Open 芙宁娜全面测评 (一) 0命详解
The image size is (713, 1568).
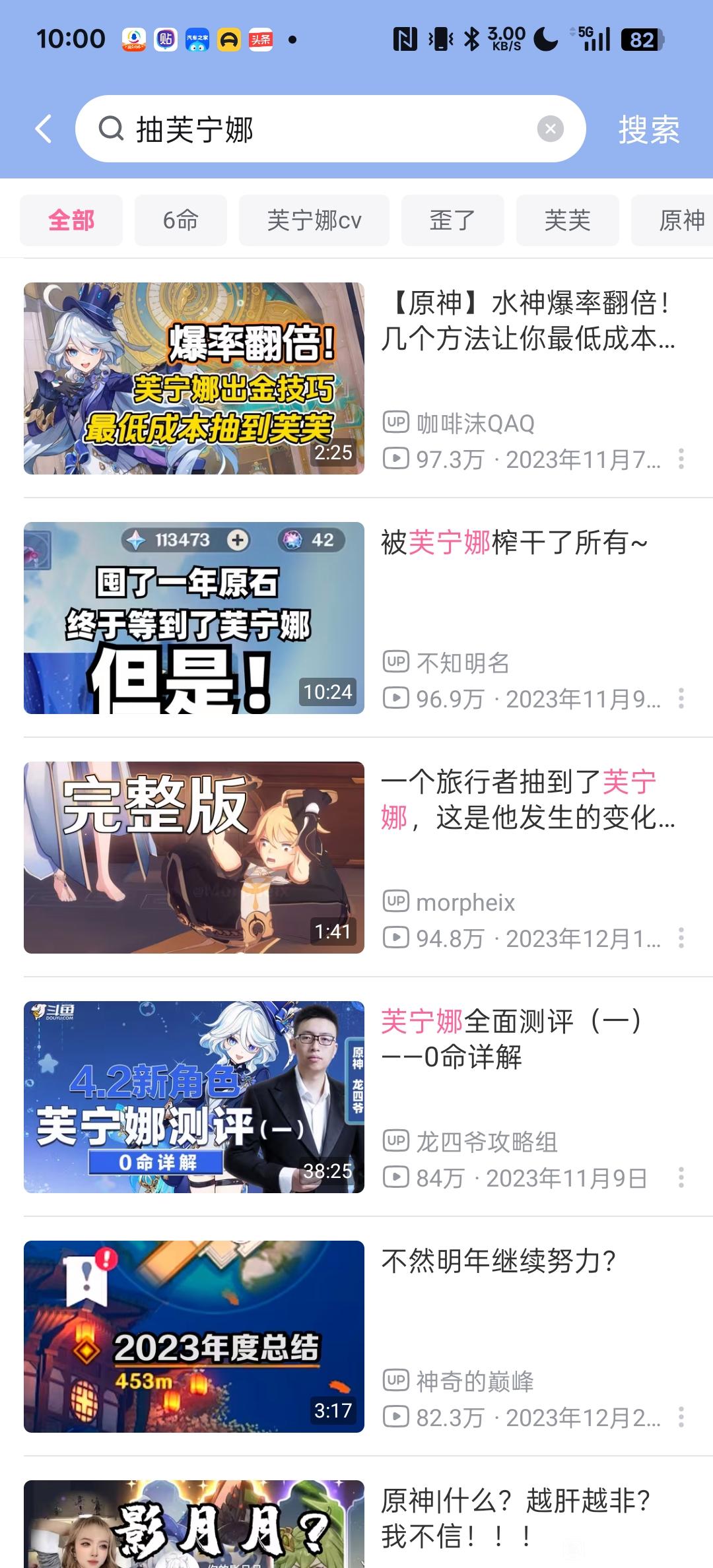(x=194, y=1097)
